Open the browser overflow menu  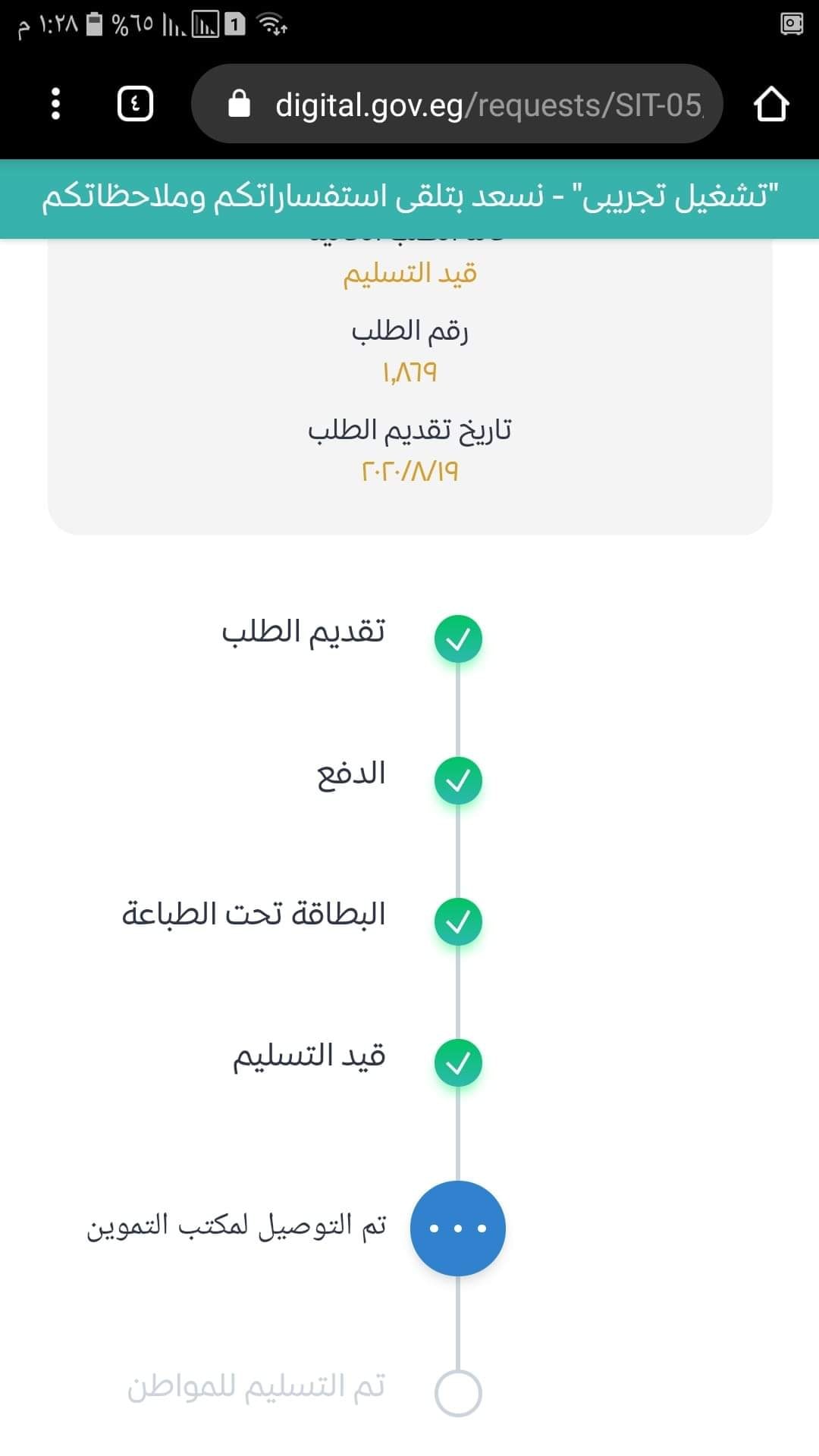55,104
